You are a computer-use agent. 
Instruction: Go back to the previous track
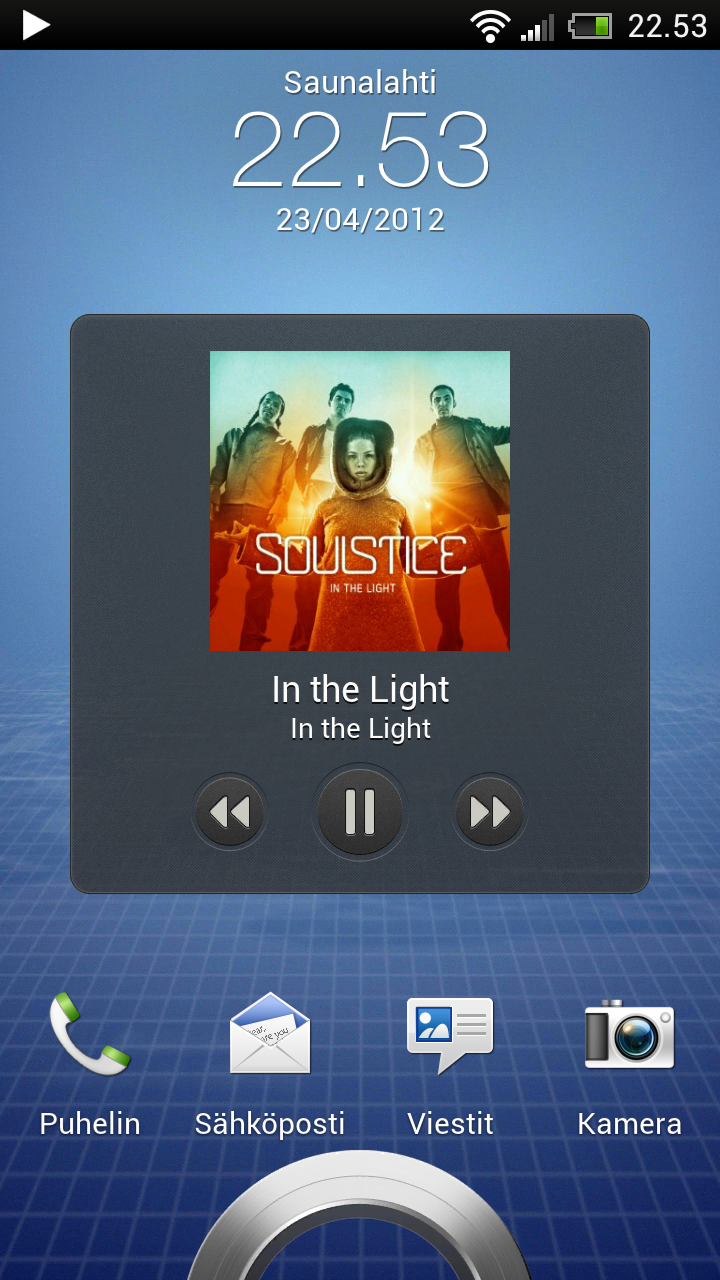(230, 811)
